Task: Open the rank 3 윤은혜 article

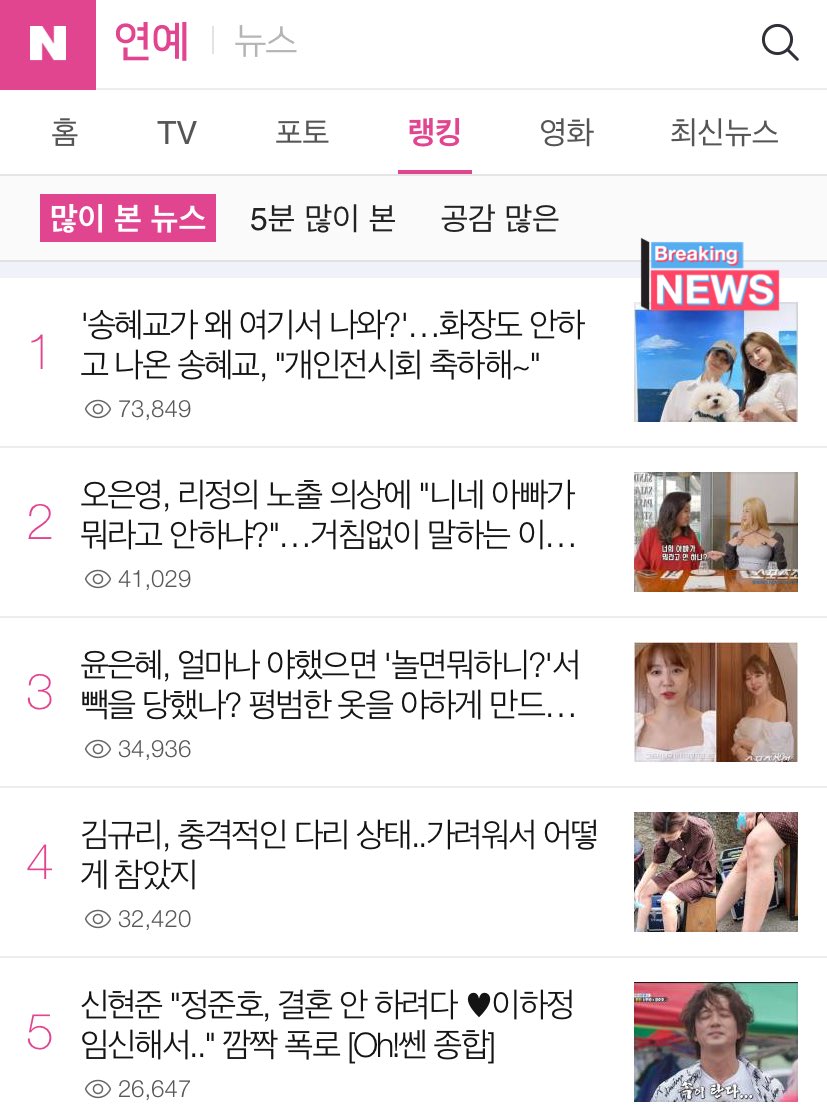Action: pos(330,685)
